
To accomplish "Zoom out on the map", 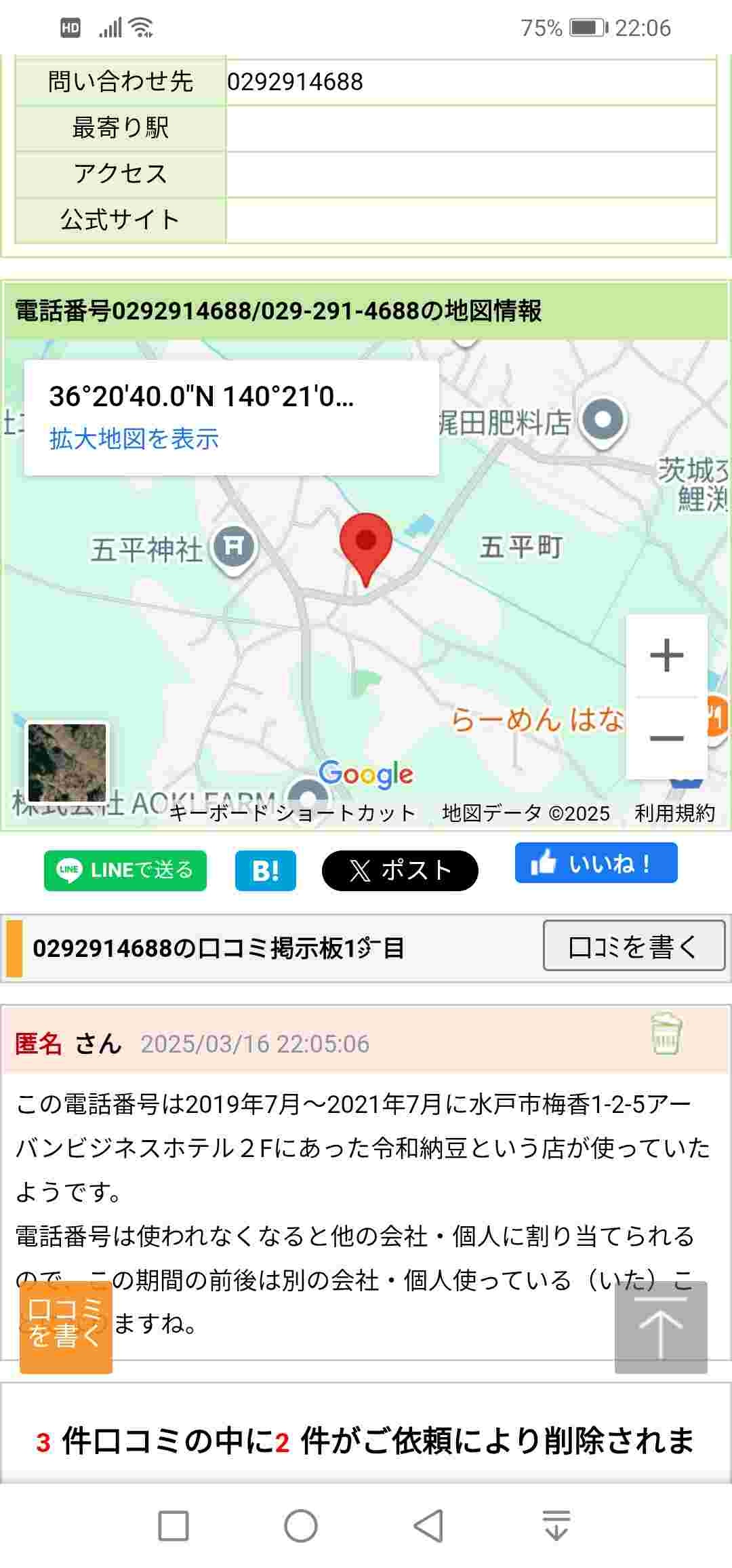I will 666,738.
